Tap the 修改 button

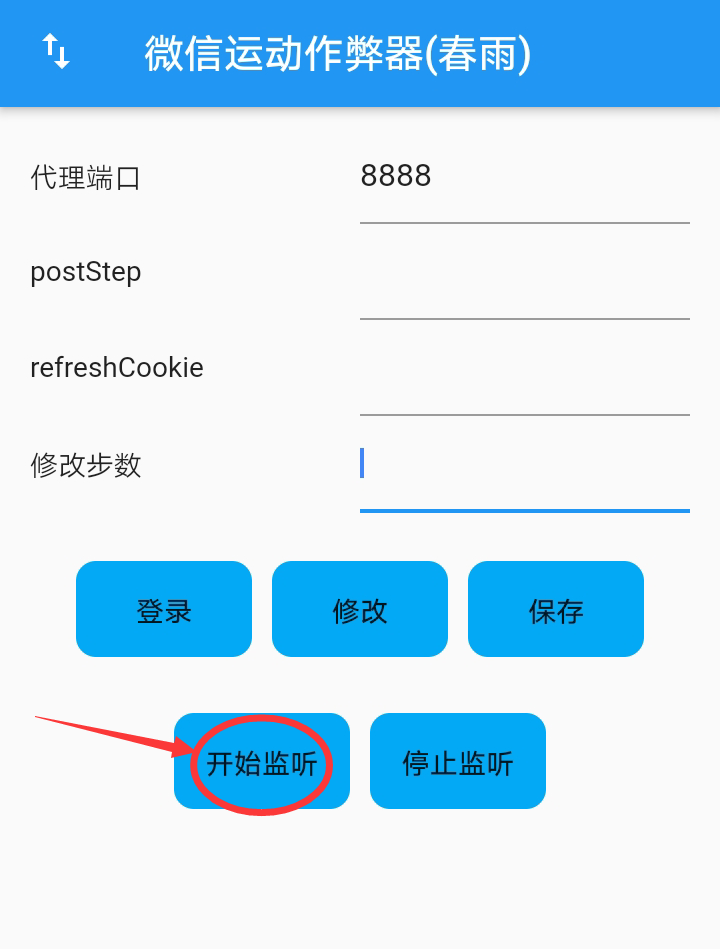click(360, 609)
